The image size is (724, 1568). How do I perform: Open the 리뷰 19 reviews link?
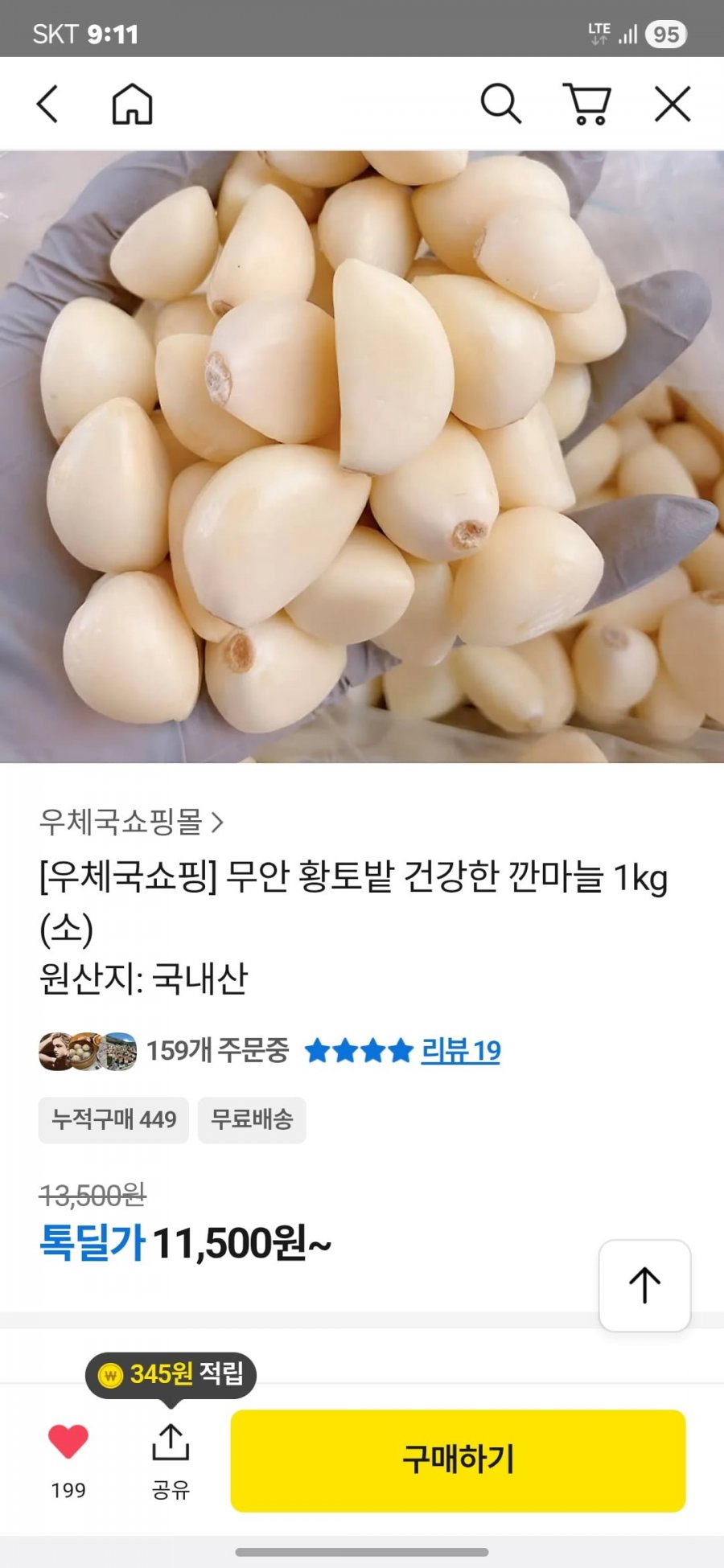(460, 1051)
